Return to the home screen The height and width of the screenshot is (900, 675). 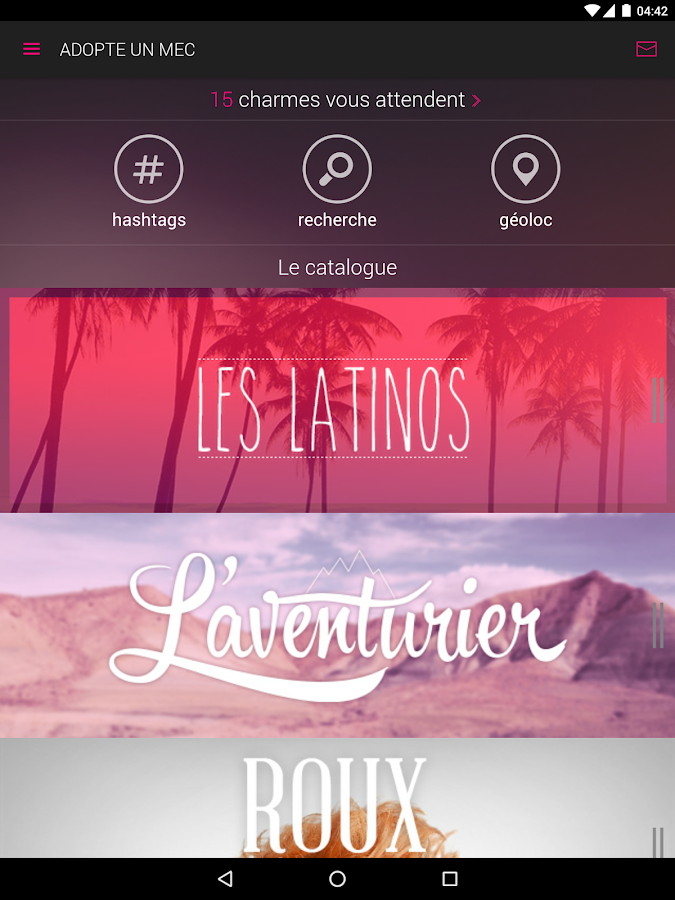(337, 879)
